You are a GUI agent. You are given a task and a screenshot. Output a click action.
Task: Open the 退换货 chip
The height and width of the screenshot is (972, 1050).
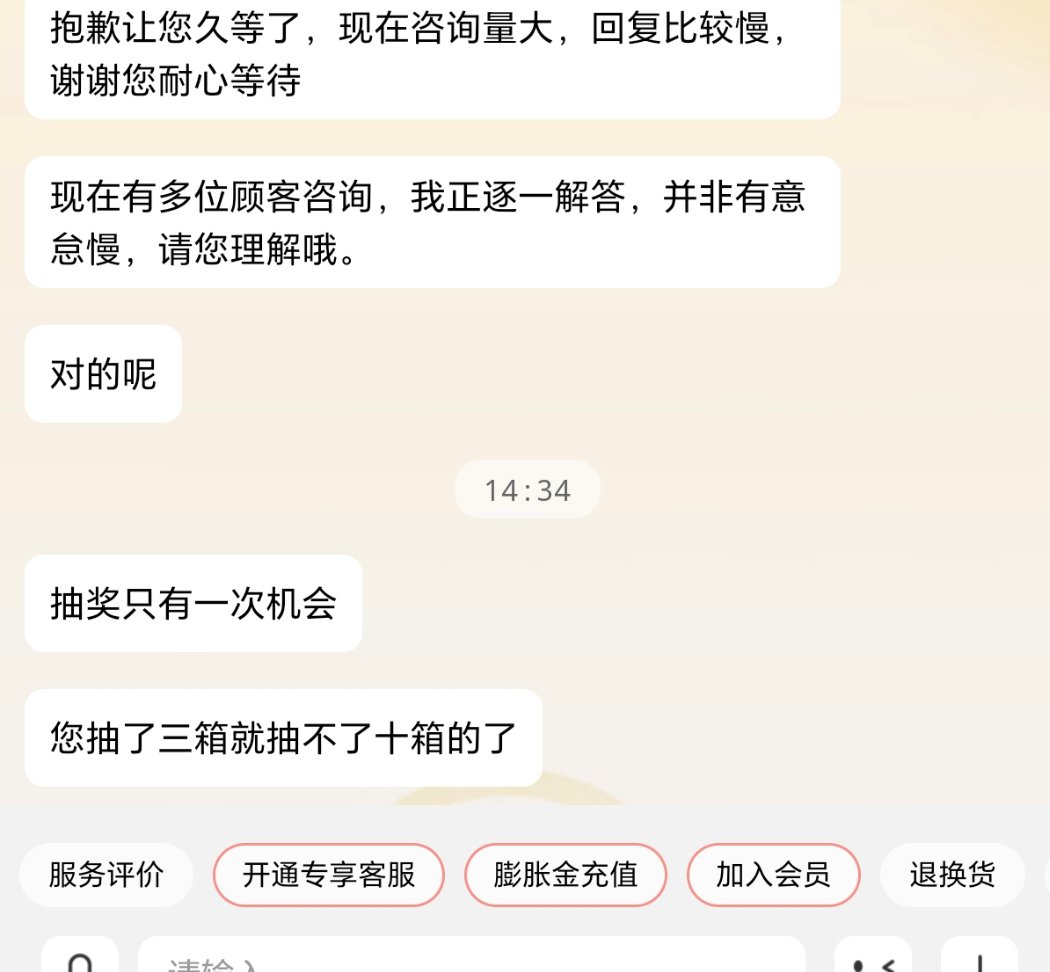[952, 875]
